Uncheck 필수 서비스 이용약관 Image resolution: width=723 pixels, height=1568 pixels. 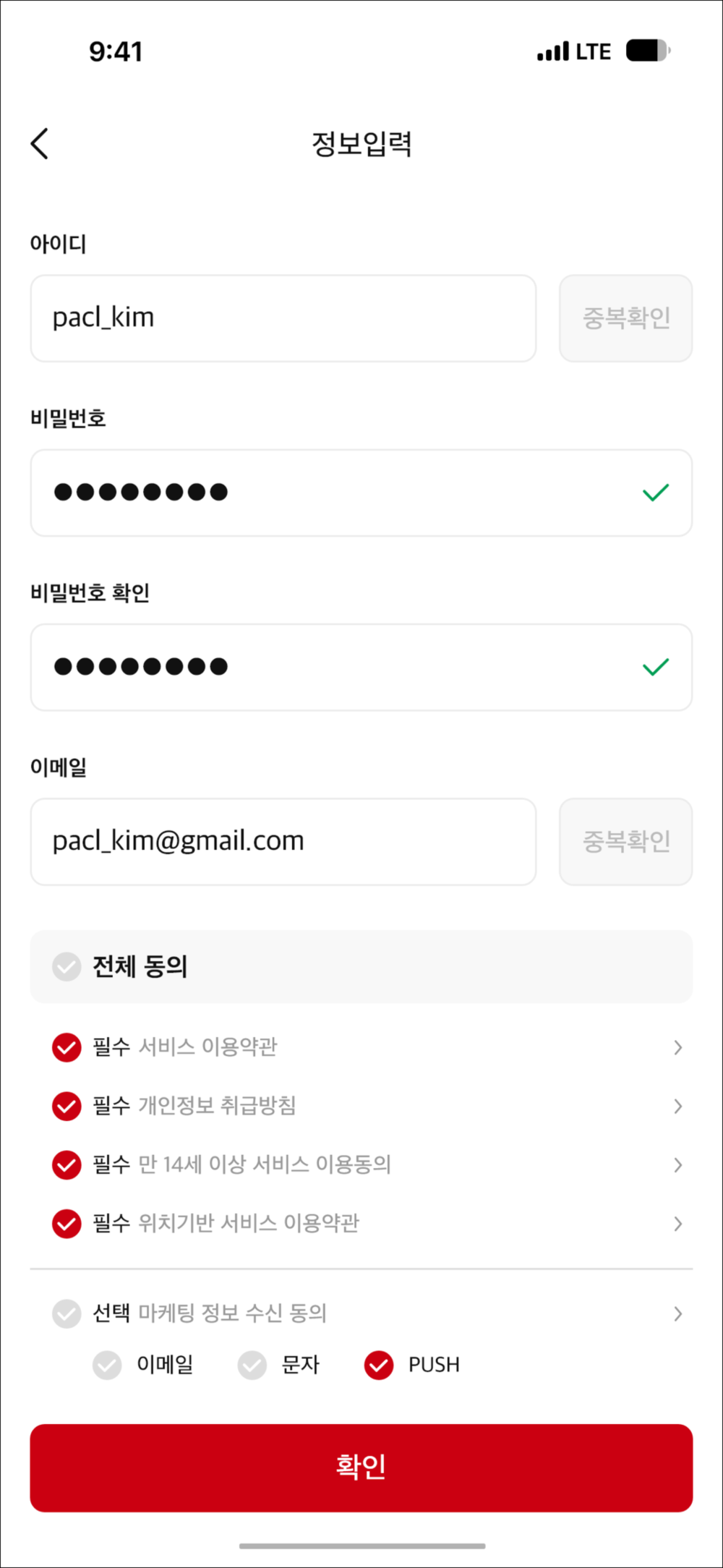point(67,1047)
